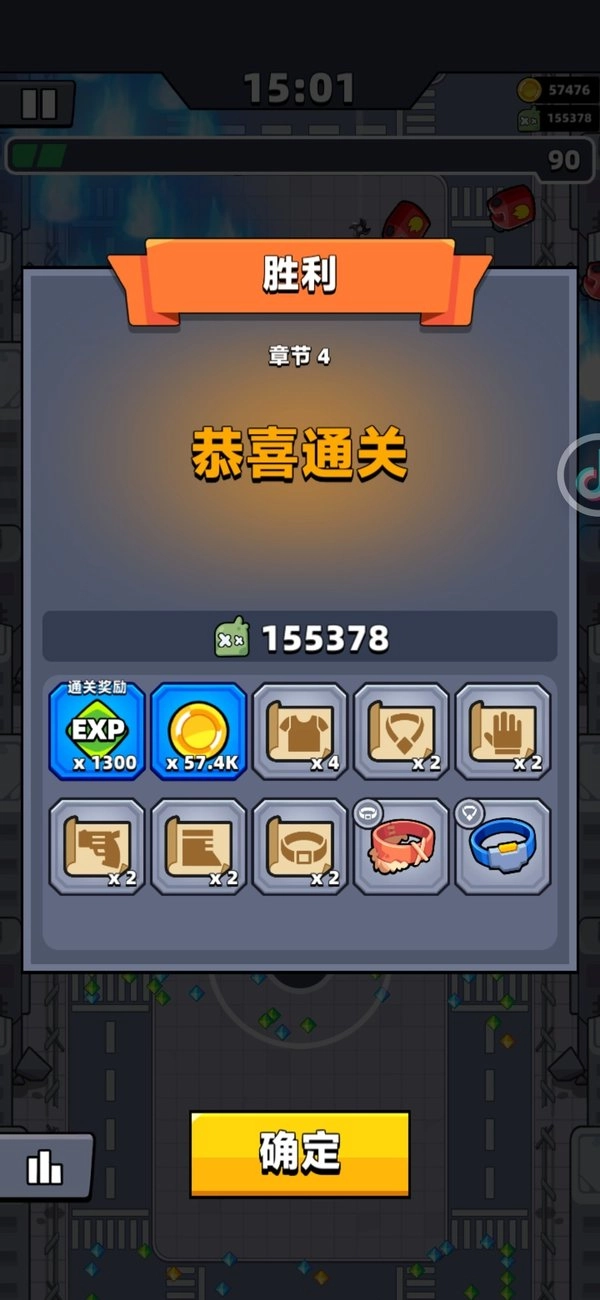Inspect the boots blueprint scroll reward
The image size is (600, 1300).
point(198,846)
